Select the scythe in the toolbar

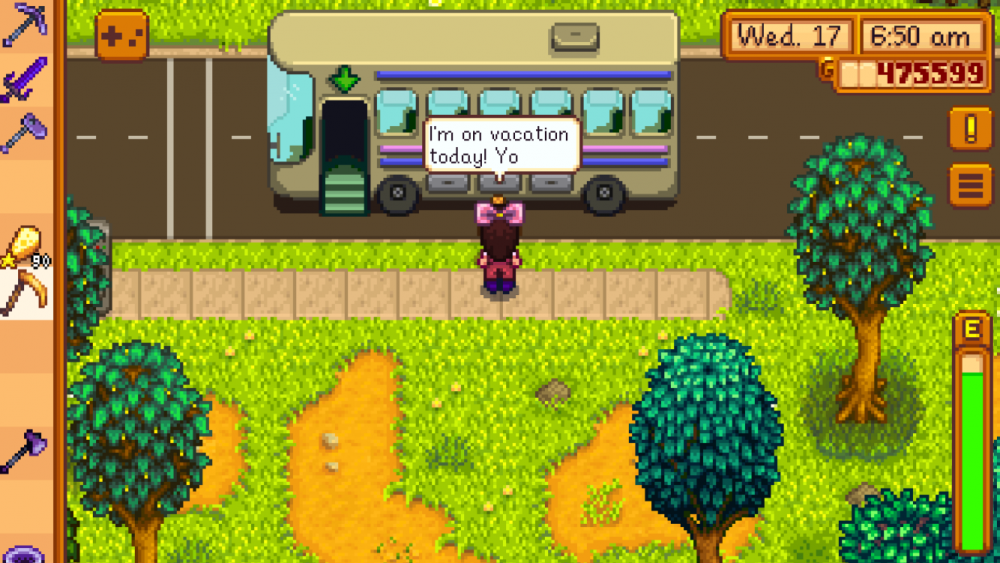point(22,292)
